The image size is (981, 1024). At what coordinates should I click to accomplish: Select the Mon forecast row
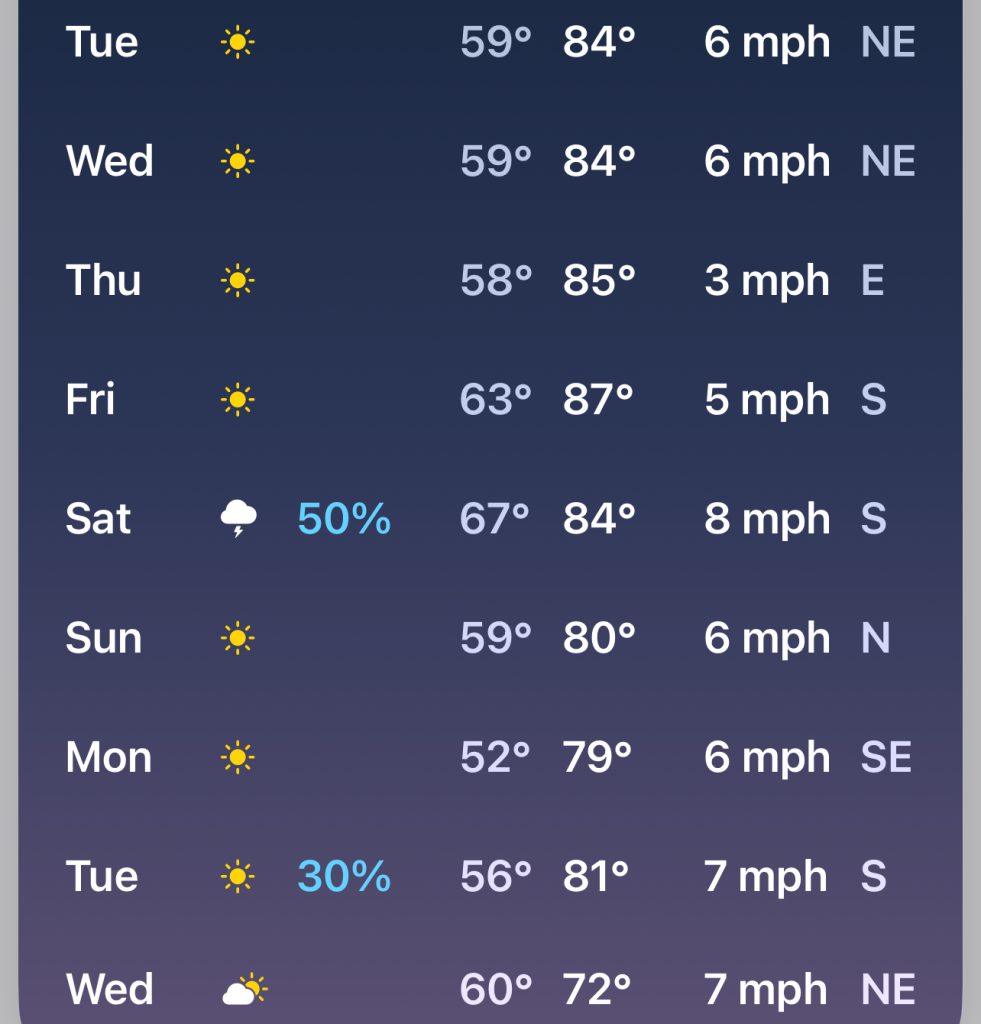pyautogui.click(x=490, y=757)
